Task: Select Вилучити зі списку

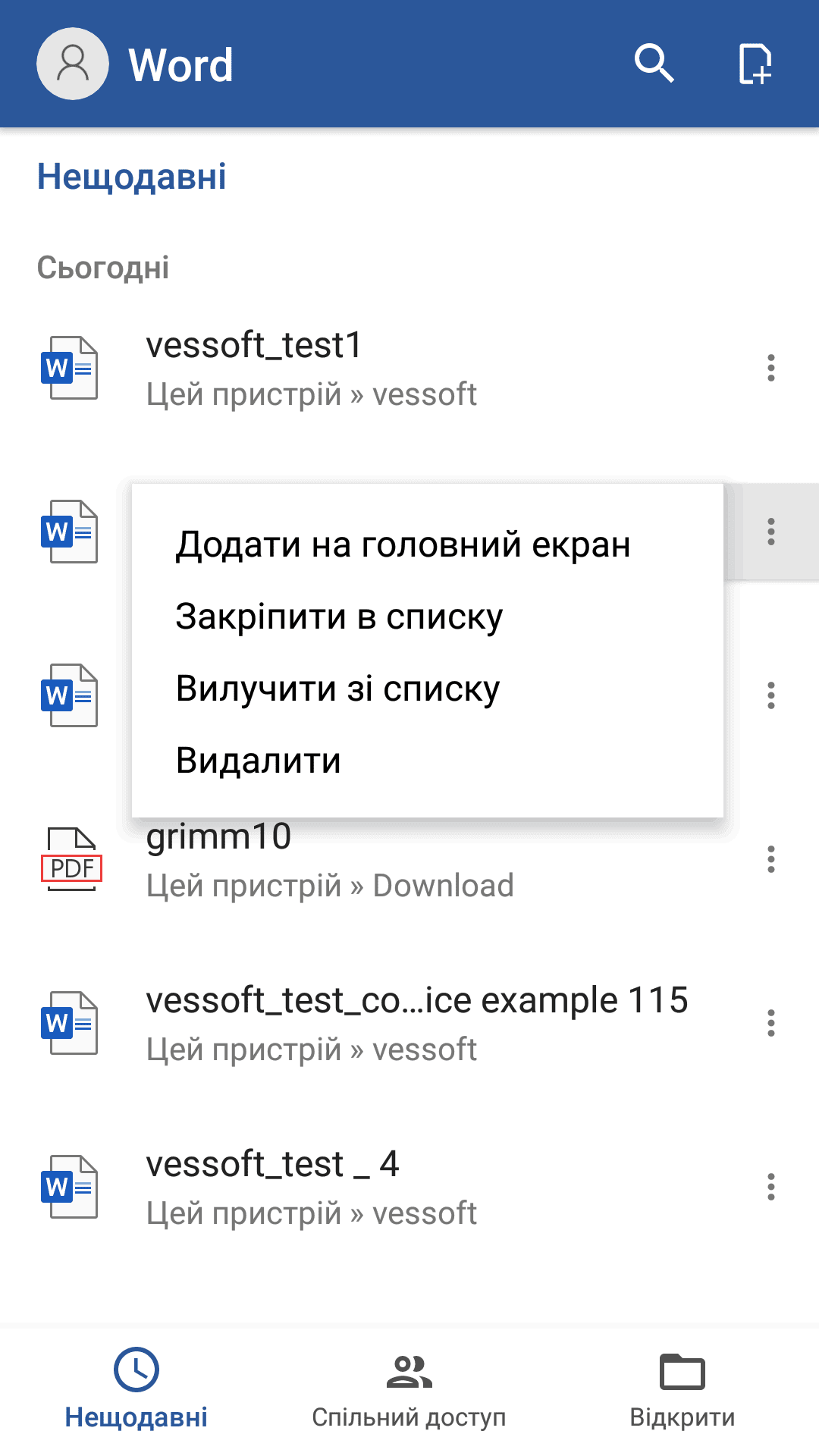Action: pos(337,689)
